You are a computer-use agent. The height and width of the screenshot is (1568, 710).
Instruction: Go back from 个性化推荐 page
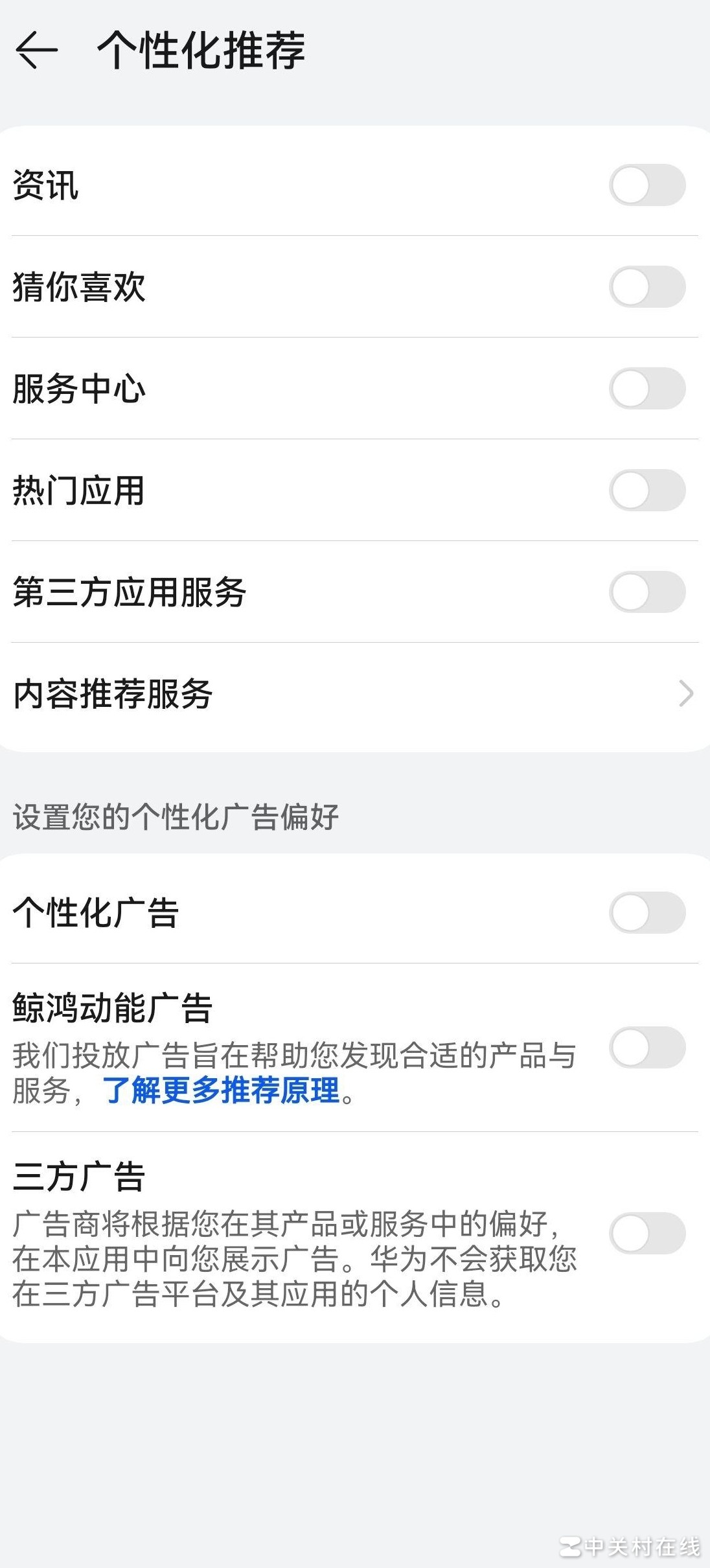click(36, 51)
